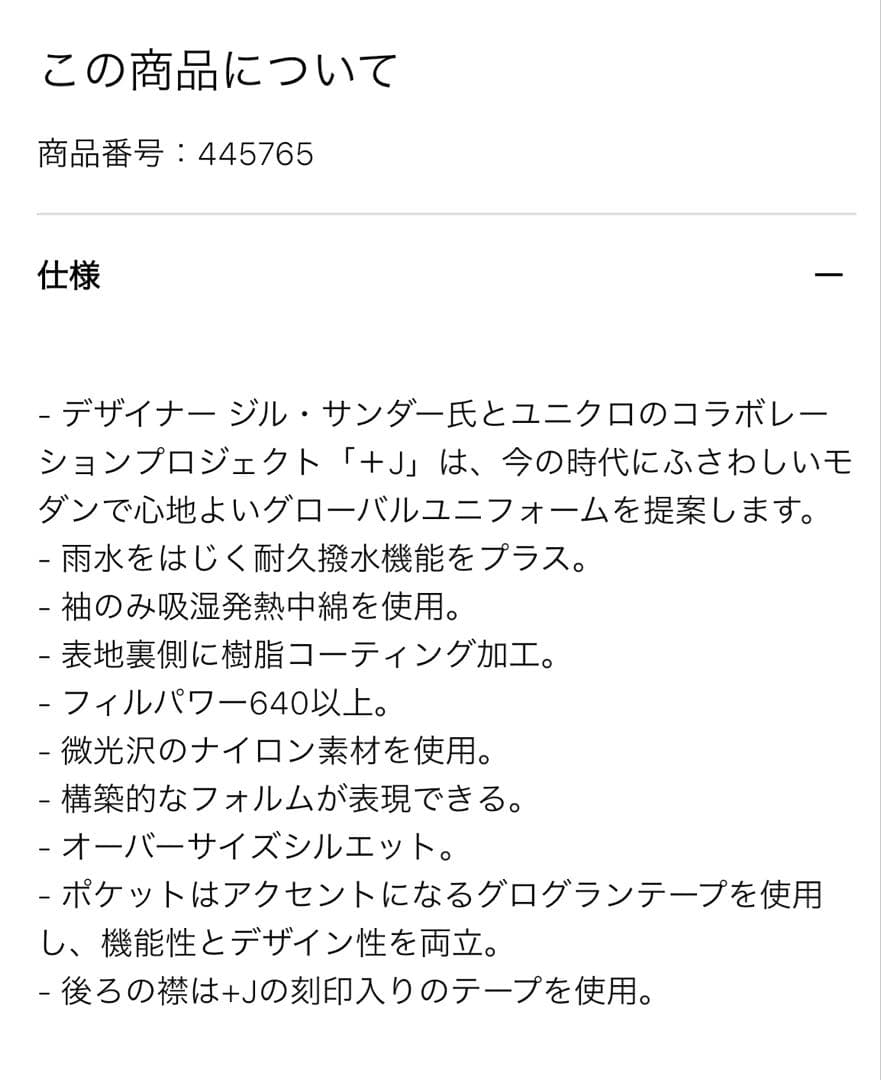The width and height of the screenshot is (881, 1080).
Task: Collapse the 仕様 section using the minus icon
Action: [x=826, y=274]
